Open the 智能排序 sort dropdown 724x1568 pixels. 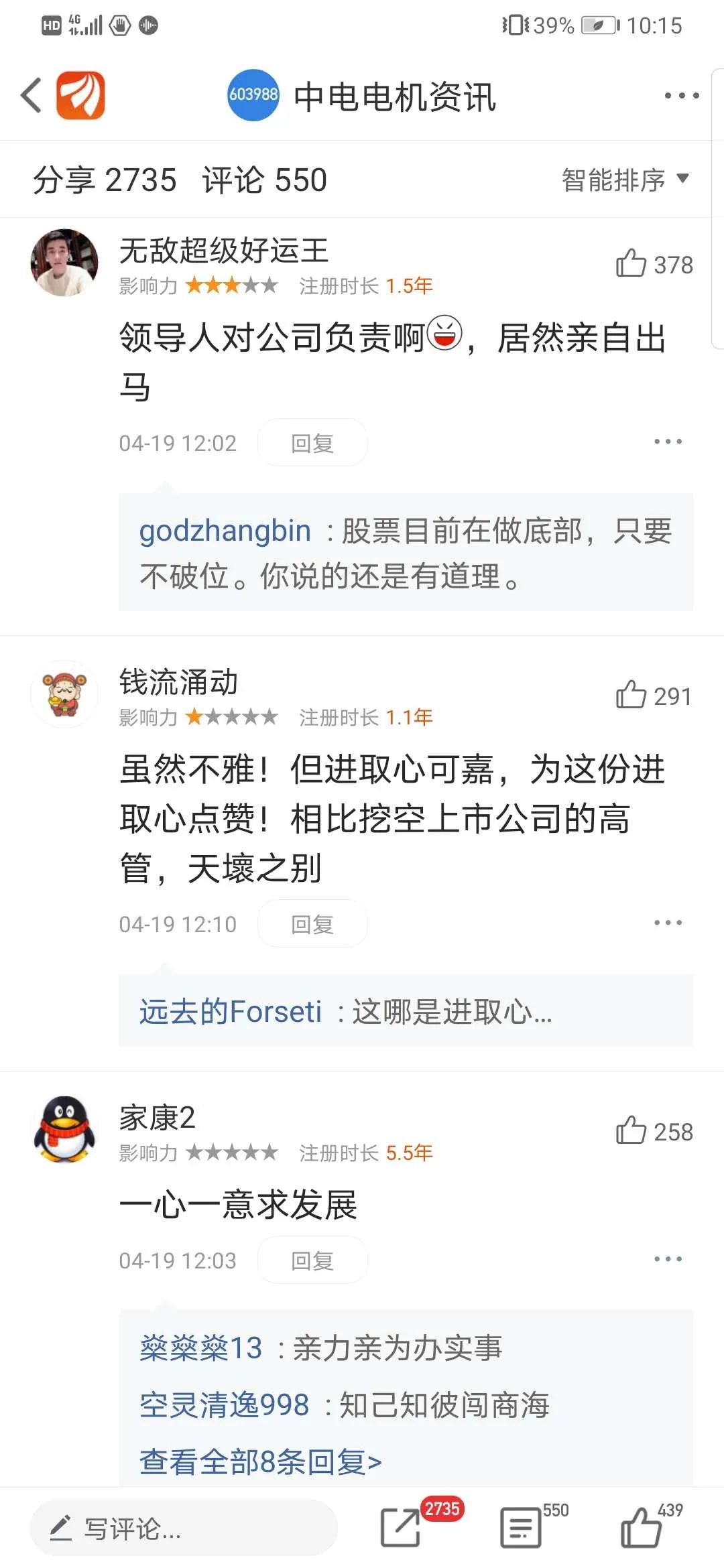point(625,180)
